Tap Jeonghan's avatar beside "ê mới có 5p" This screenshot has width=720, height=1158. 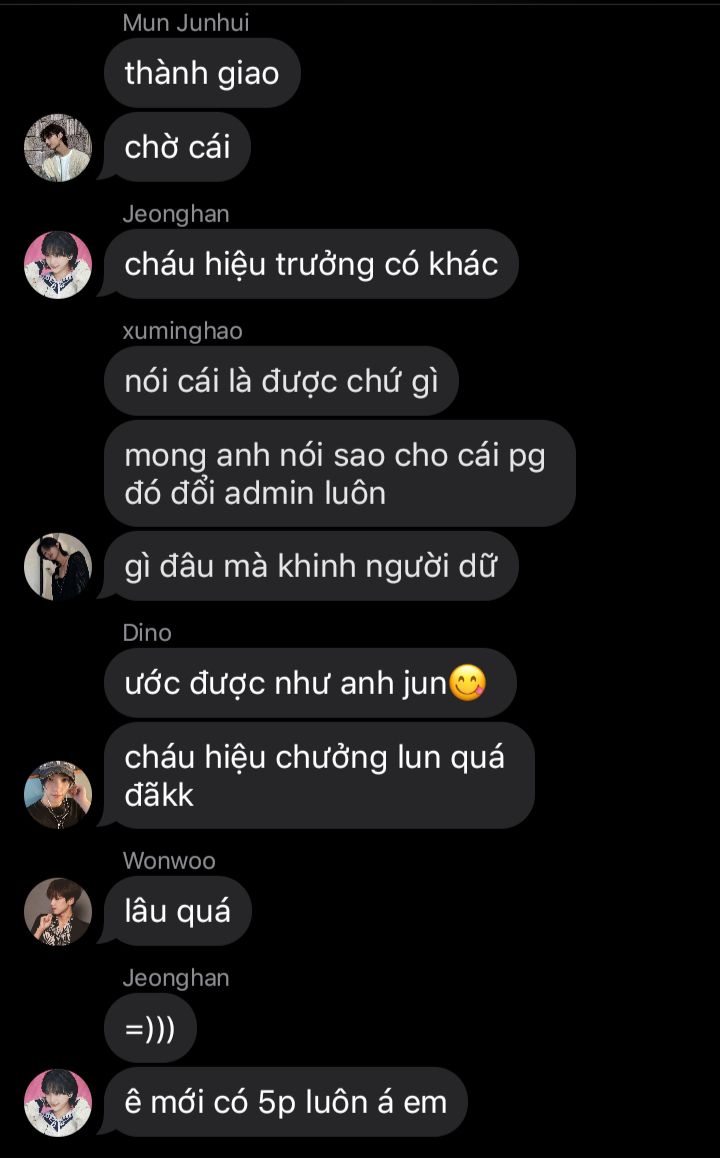58,1103
